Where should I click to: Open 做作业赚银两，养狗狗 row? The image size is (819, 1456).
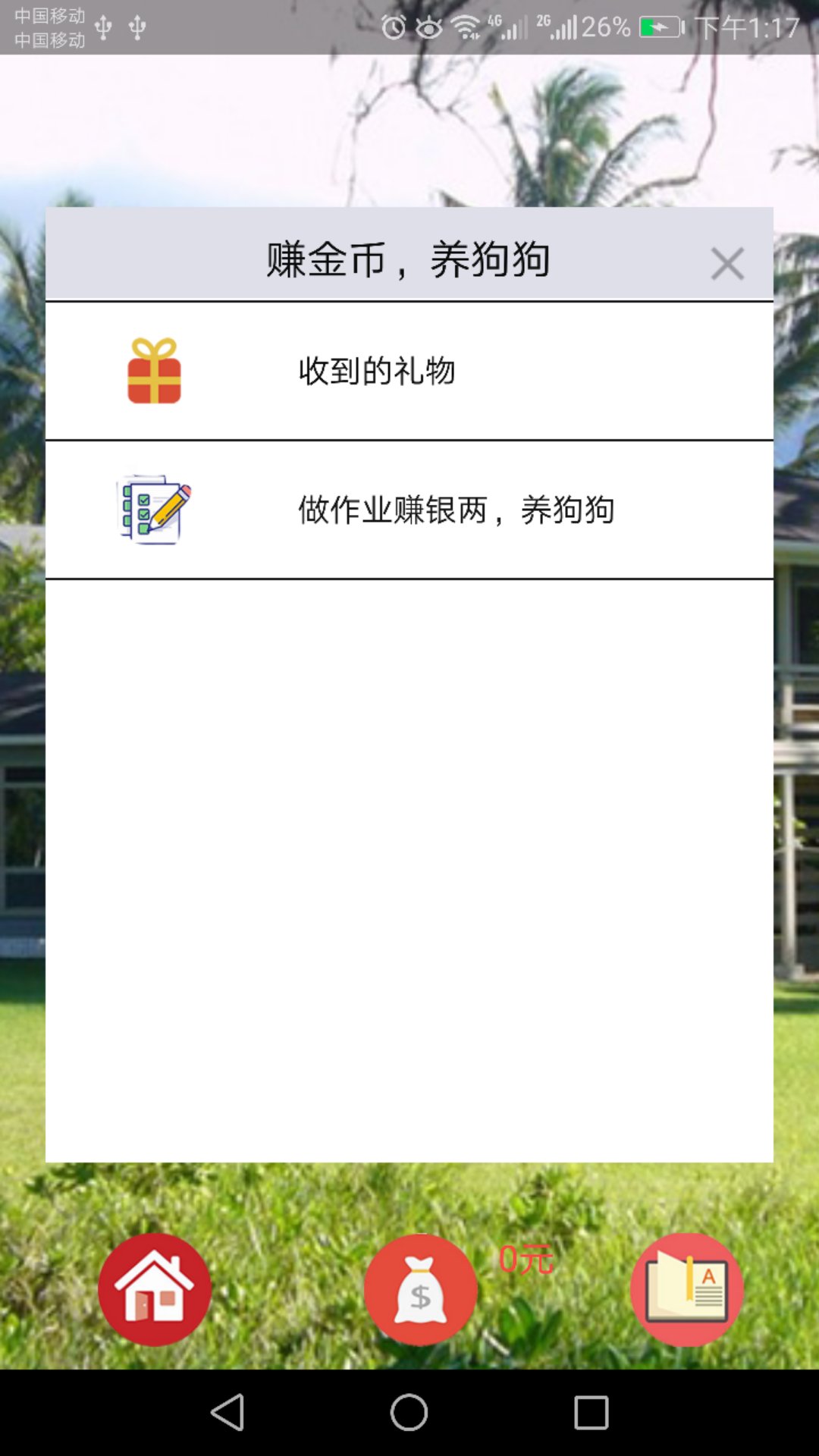coord(409,510)
